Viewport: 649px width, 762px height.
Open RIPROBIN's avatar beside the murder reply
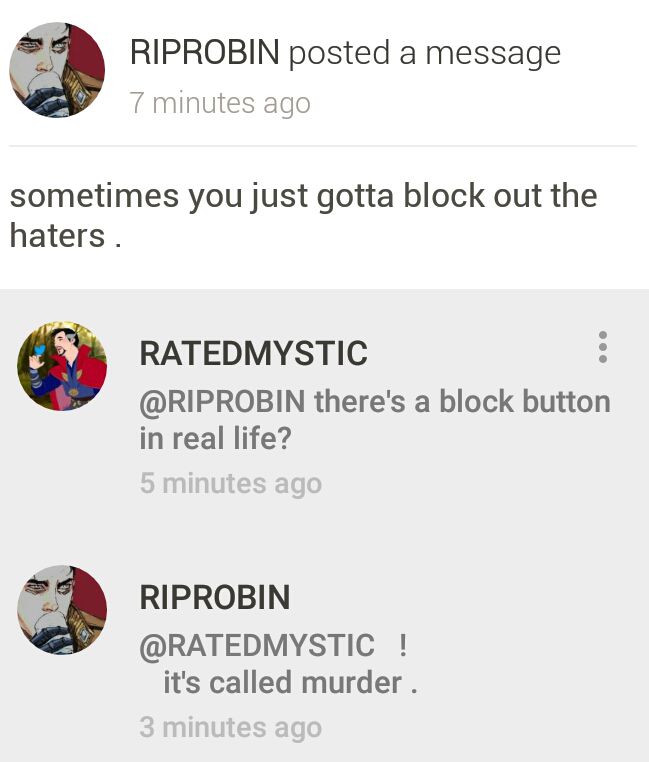[62, 610]
